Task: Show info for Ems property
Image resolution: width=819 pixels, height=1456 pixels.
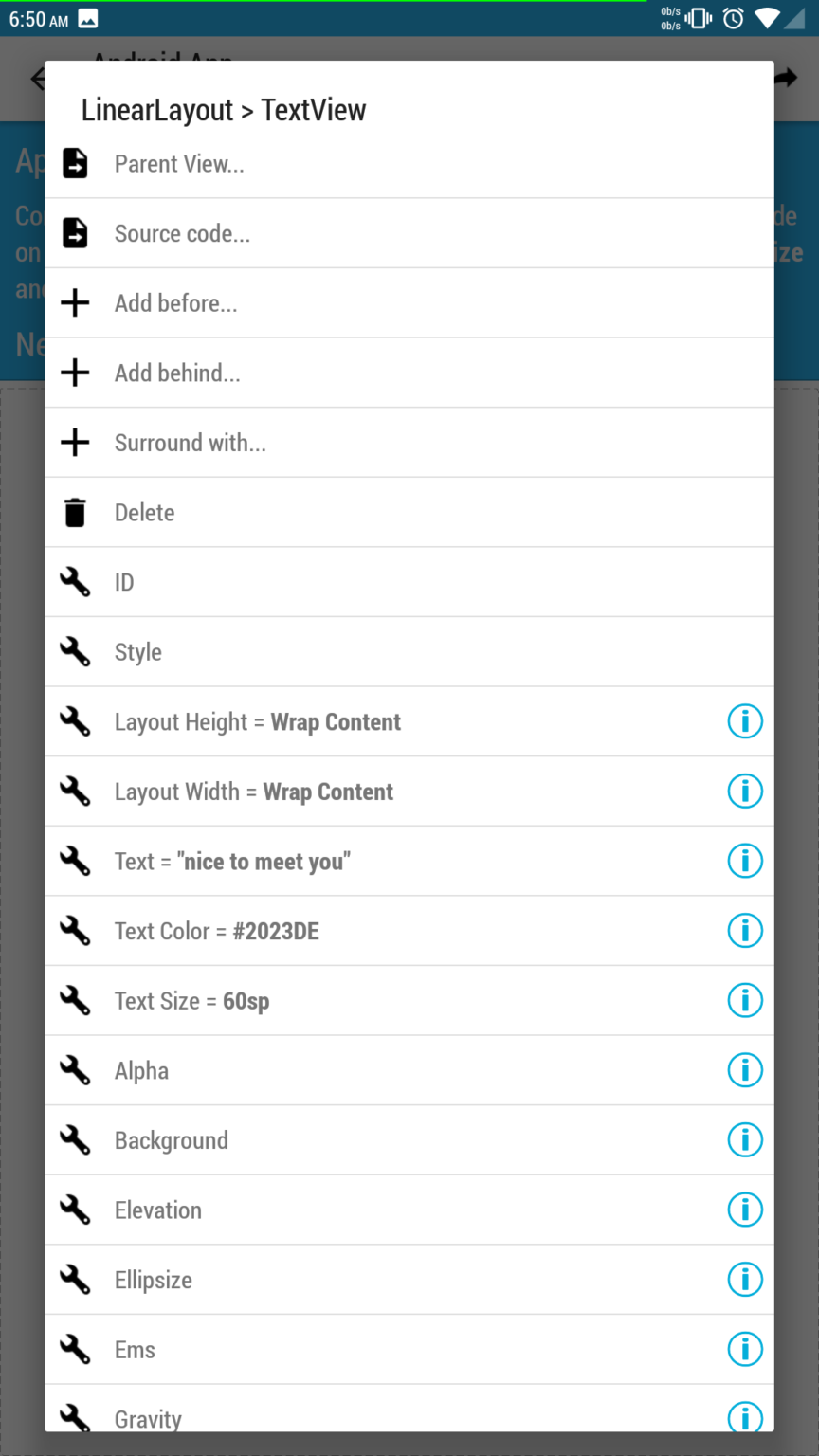Action: coord(744,1349)
